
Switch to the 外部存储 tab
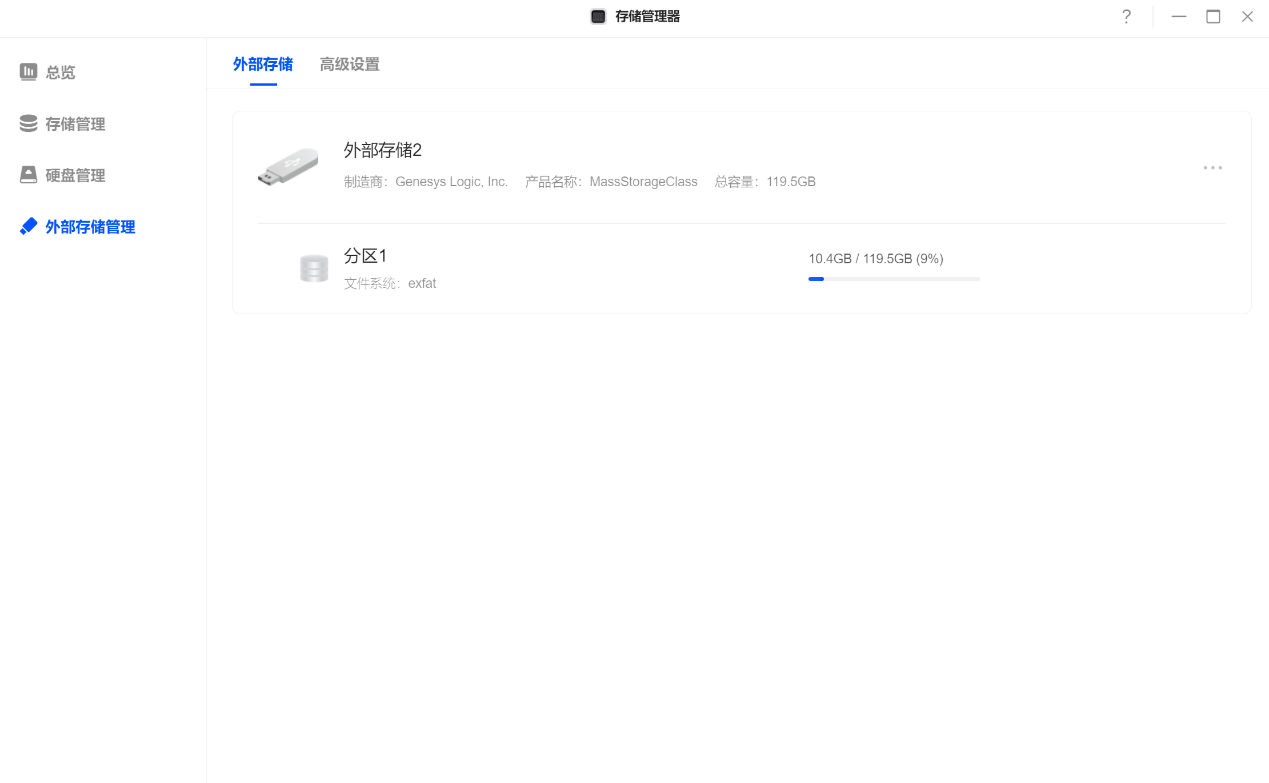pyautogui.click(x=263, y=65)
